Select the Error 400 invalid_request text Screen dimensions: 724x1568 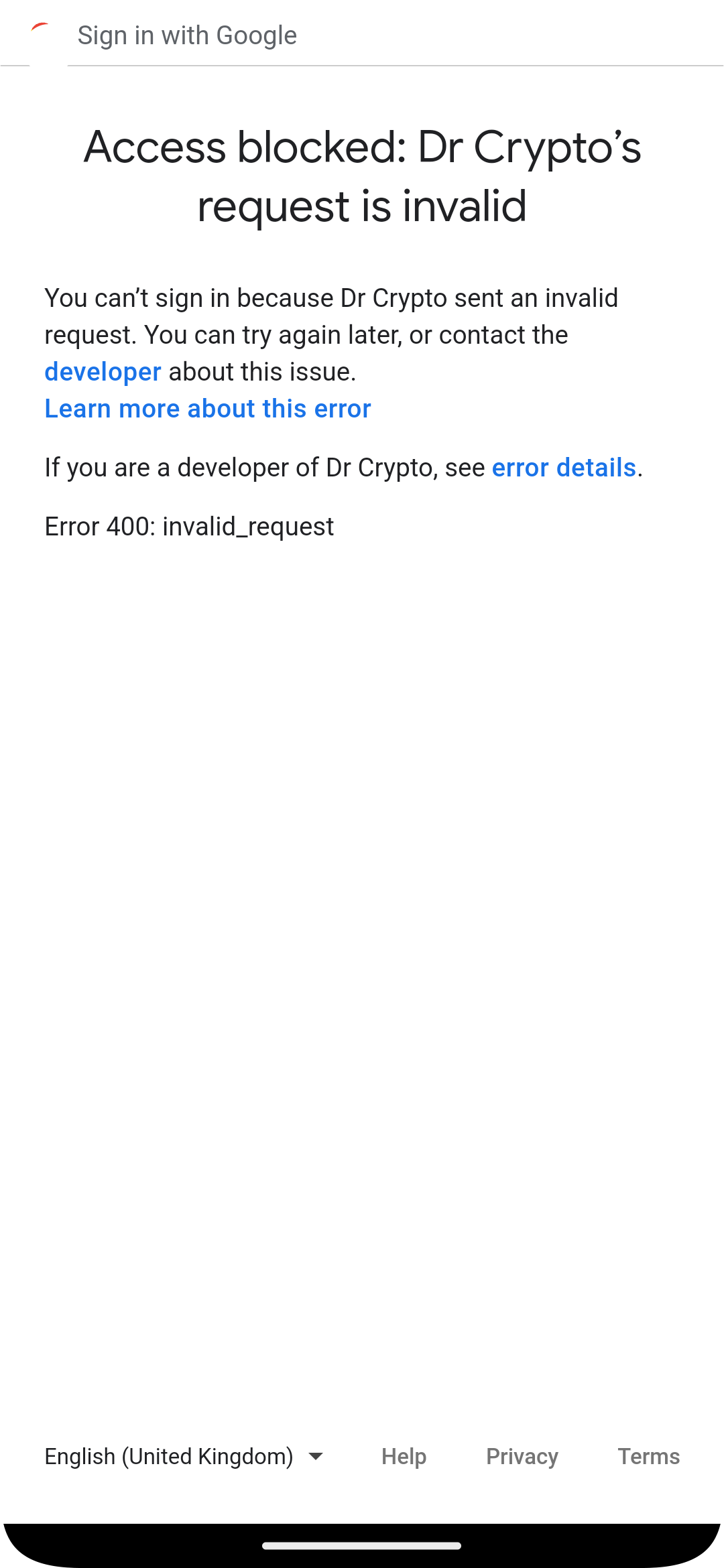point(189,526)
